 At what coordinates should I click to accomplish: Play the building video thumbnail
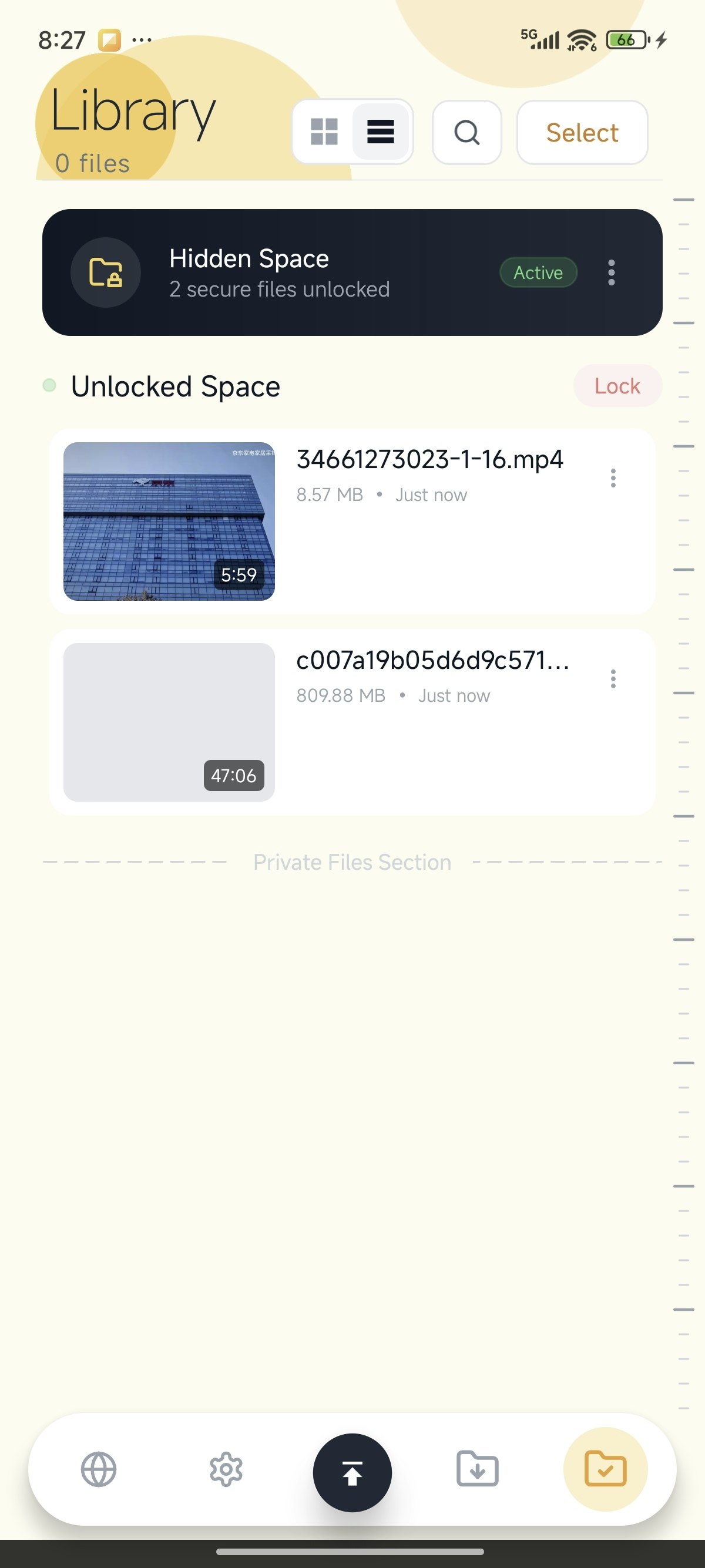pyautogui.click(x=168, y=520)
